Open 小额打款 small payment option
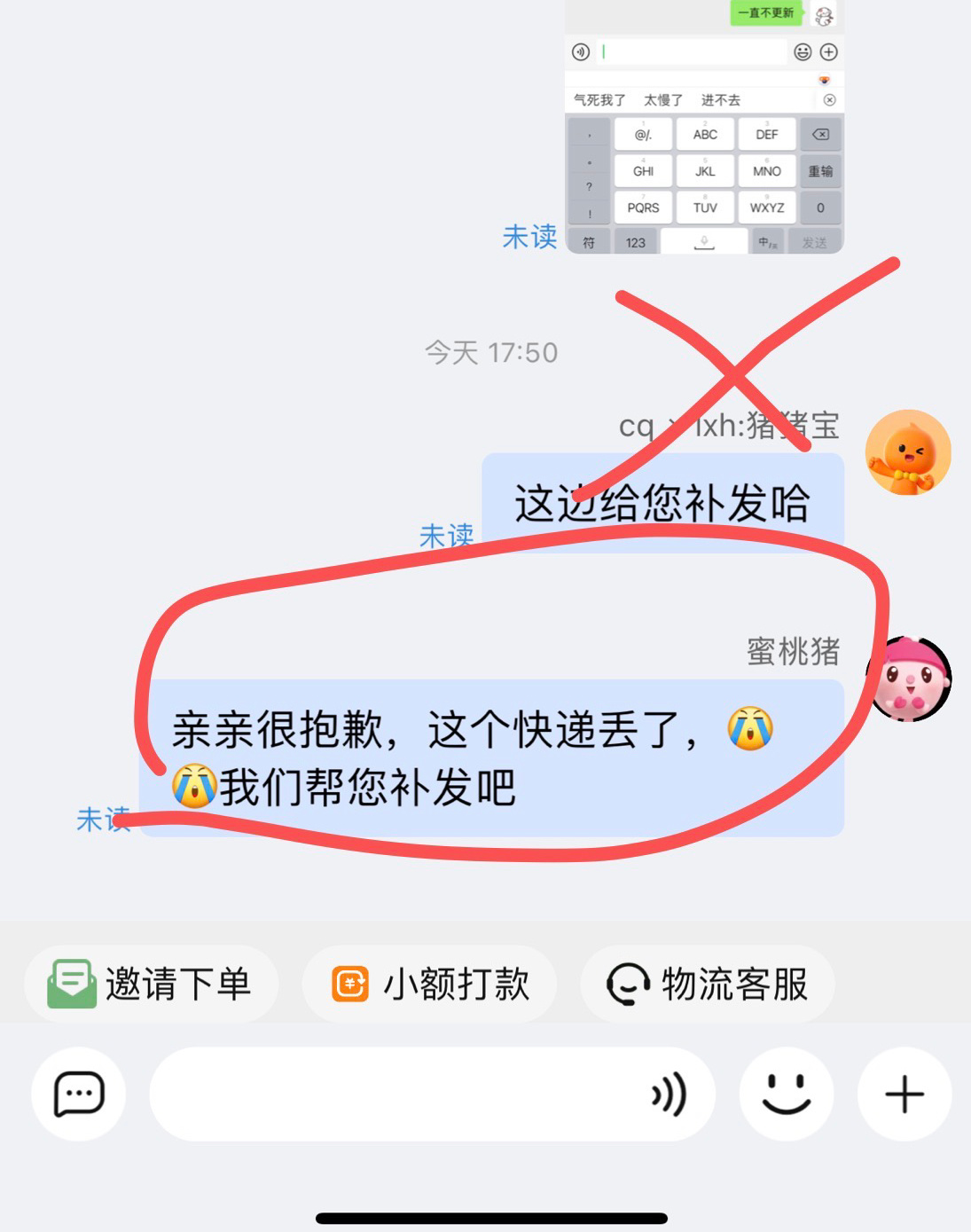The image size is (971, 1232). point(430,984)
